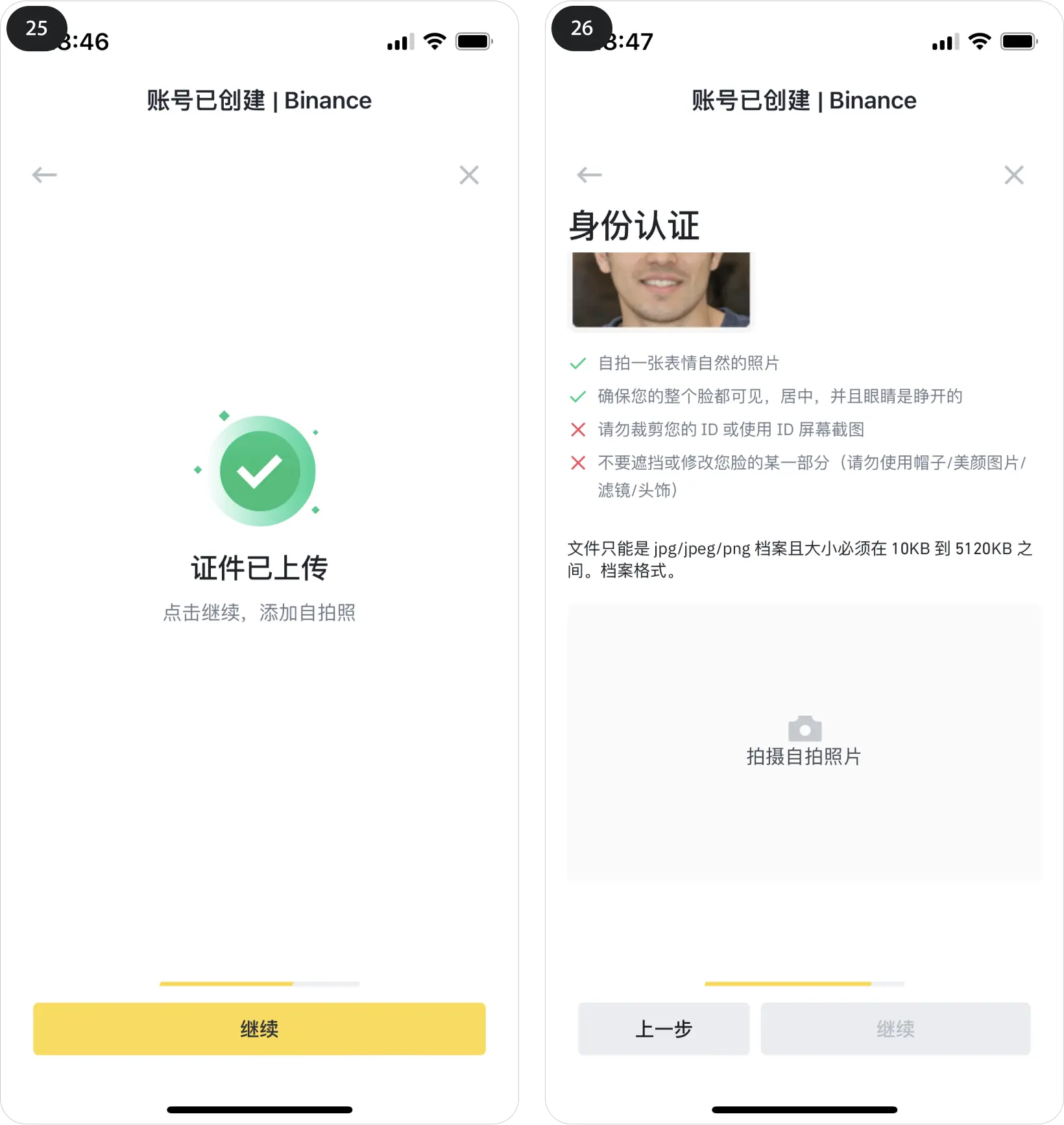Tap the 上一步 button
The image size is (1064, 1125).
coord(663,1028)
